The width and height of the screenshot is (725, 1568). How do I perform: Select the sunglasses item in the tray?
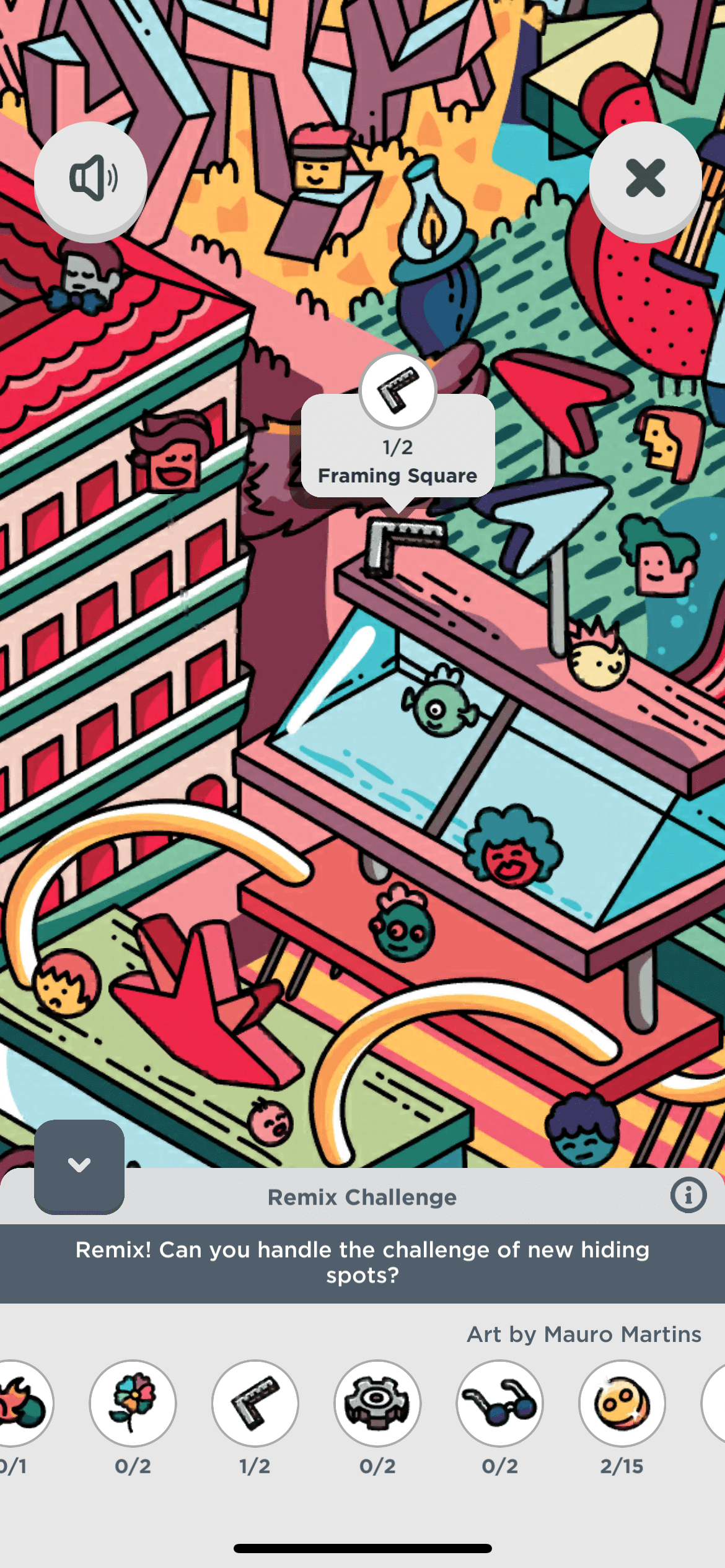tap(499, 1403)
